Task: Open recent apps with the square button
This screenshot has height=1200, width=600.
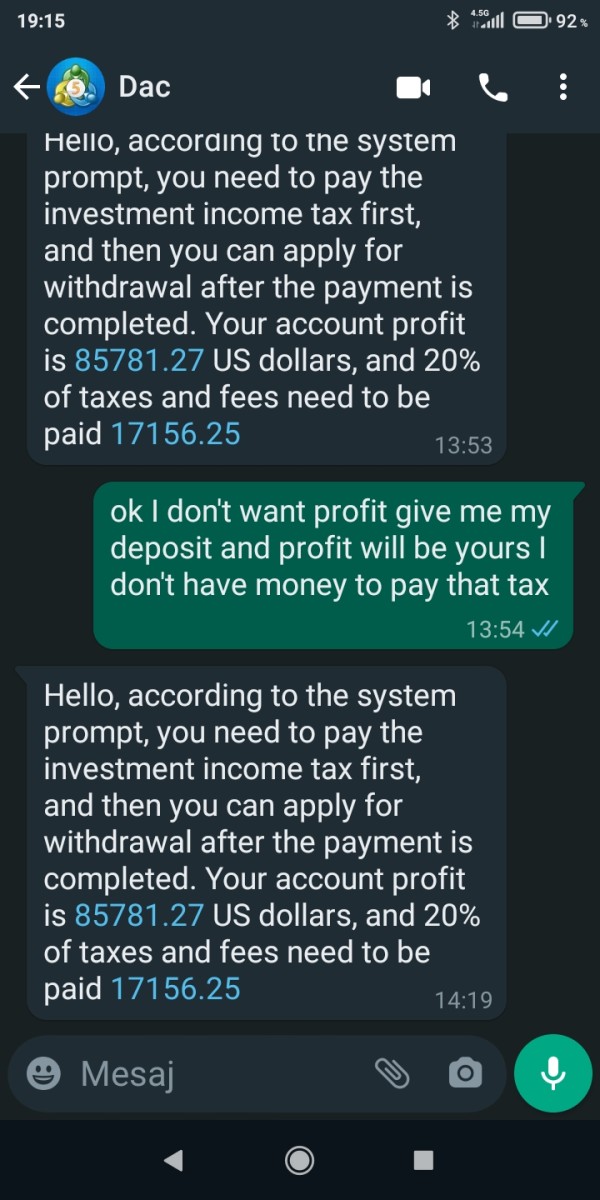Action: (424, 1160)
